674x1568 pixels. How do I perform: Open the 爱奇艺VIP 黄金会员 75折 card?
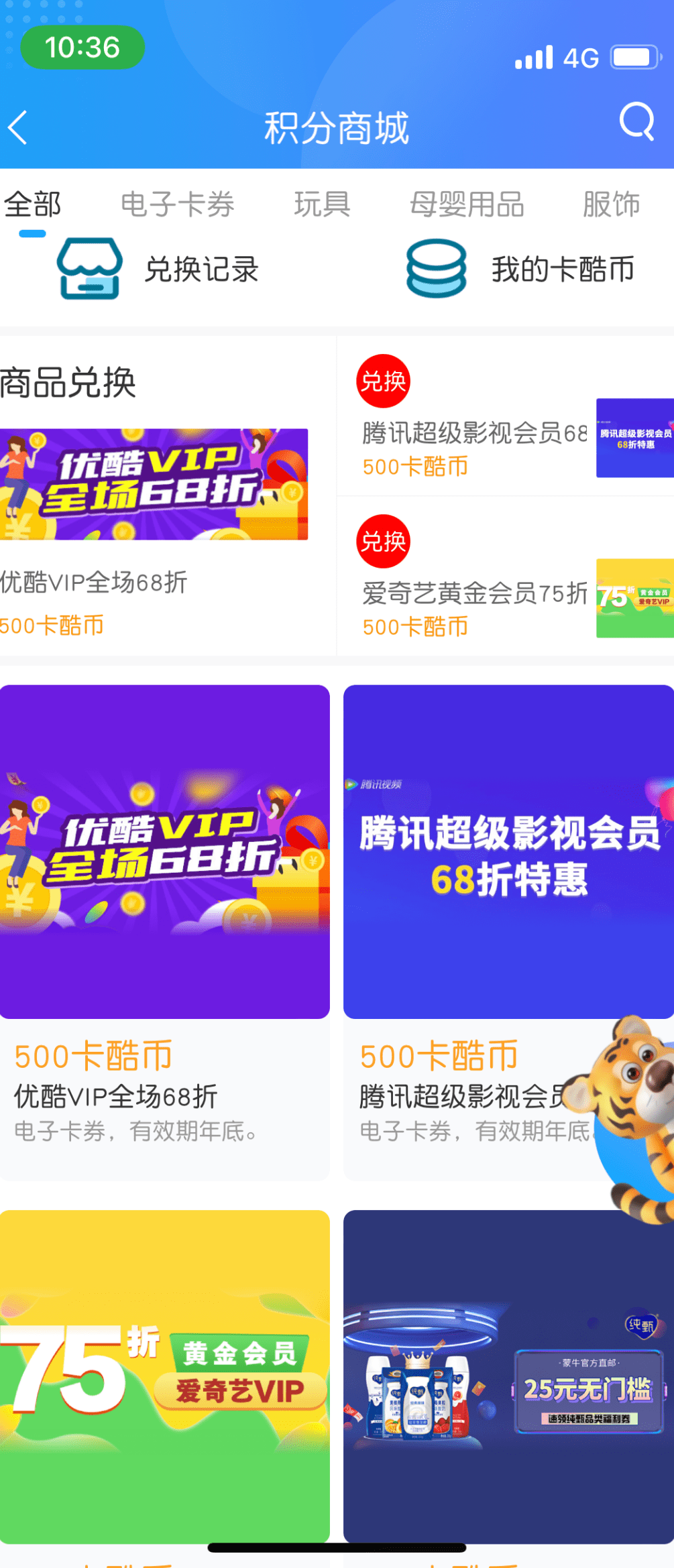click(164, 1376)
